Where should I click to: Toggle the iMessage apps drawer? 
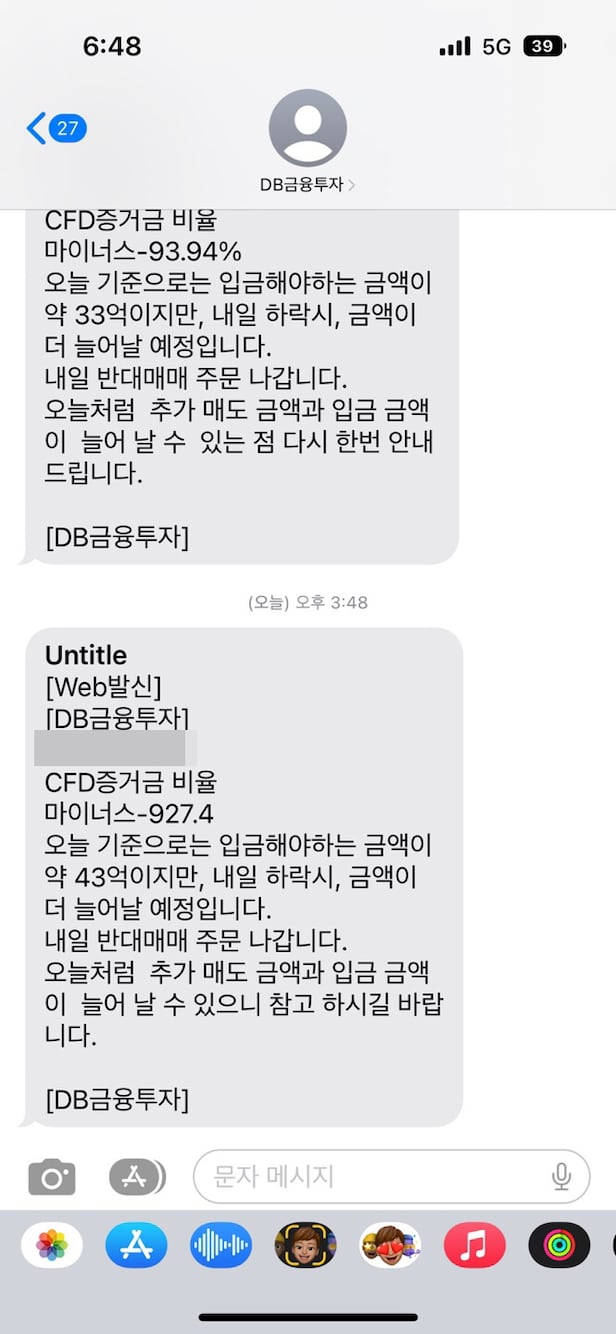click(x=137, y=1177)
